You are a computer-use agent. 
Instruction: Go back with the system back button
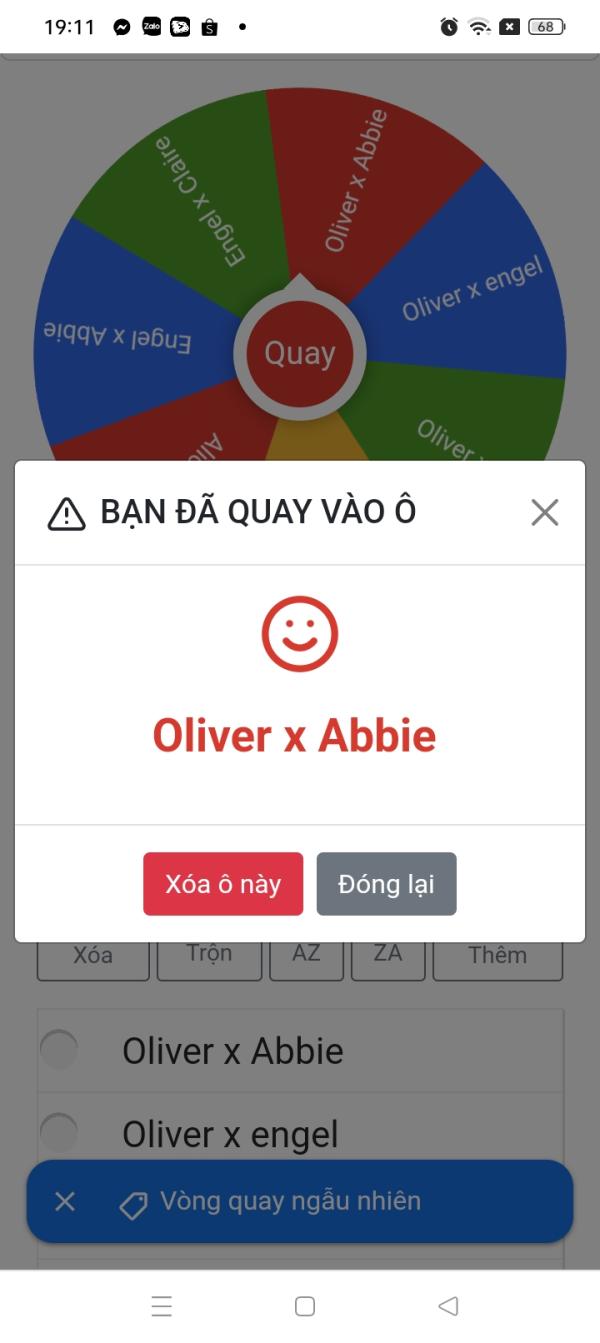click(448, 1306)
